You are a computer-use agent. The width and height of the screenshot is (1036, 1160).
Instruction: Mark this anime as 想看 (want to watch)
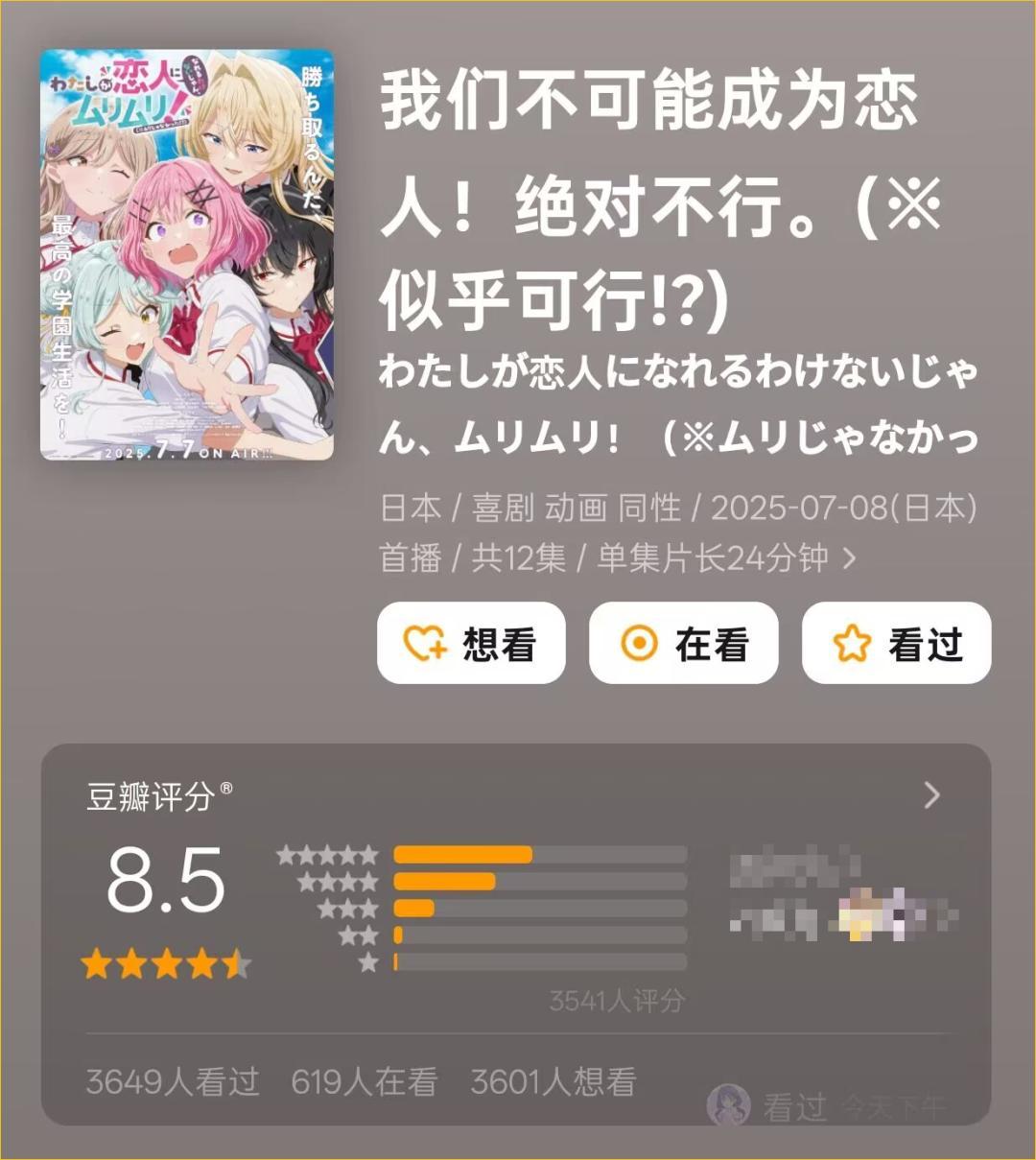point(471,643)
